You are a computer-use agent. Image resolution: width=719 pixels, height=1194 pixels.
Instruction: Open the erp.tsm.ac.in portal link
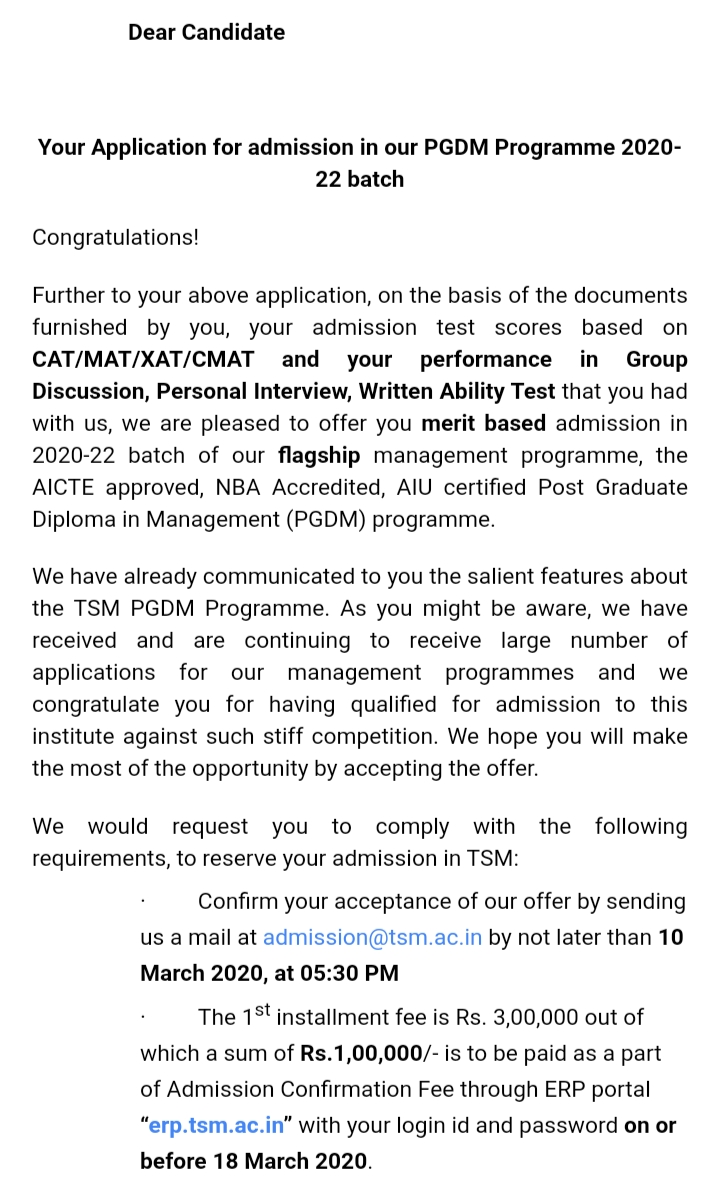coord(215,1125)
